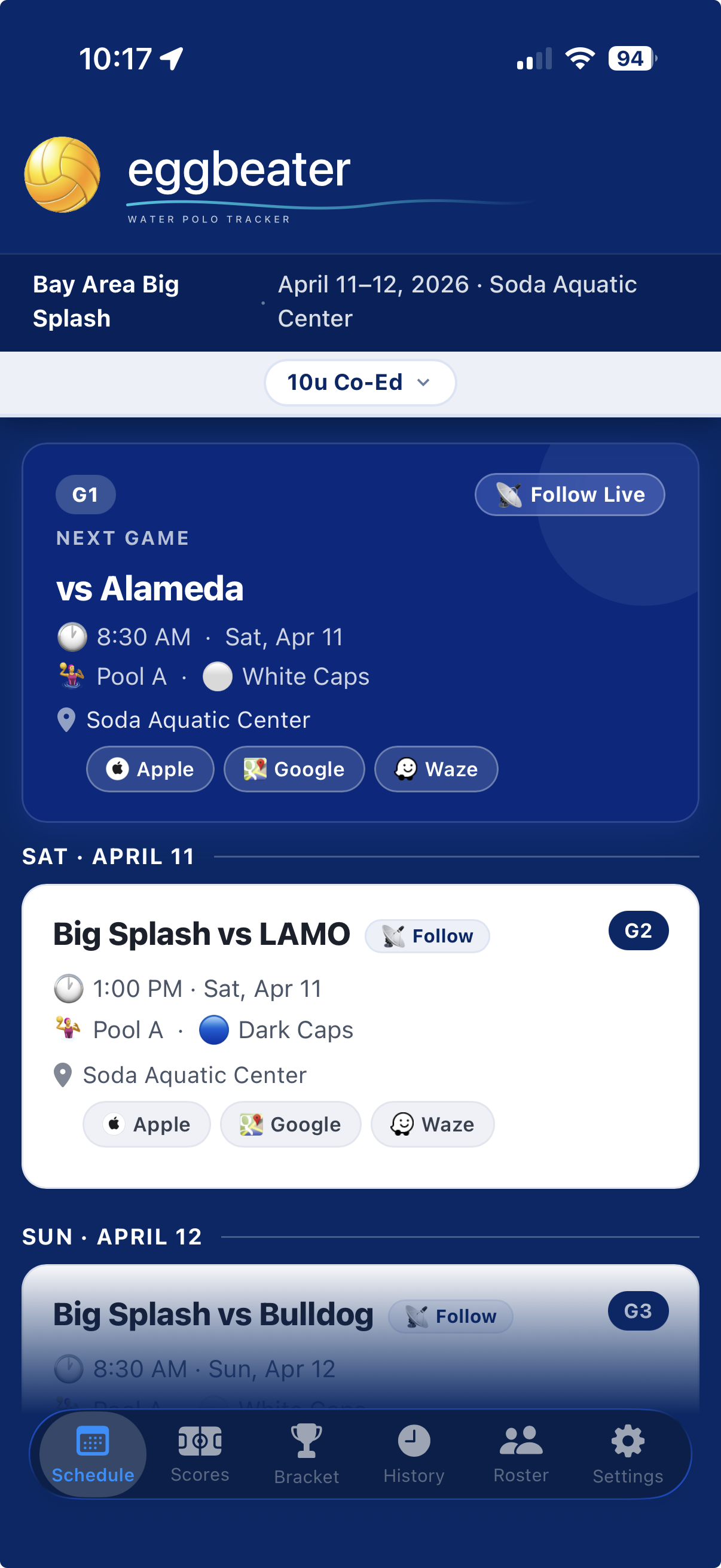Open Google Maps for the Alameda game

(x=294, y=769)
